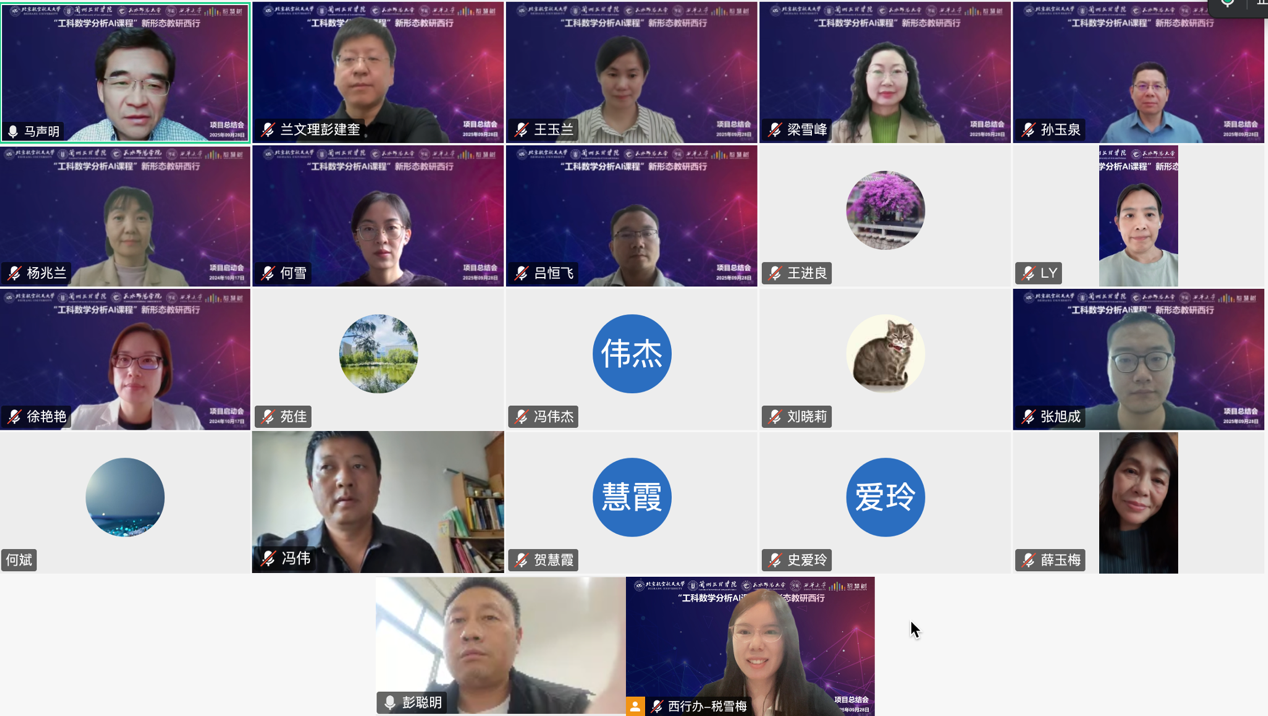Screen dimensions: 1268x716
Task: Select 马声明's video tile
Action: pyautogui.click(x=125, y=72)
